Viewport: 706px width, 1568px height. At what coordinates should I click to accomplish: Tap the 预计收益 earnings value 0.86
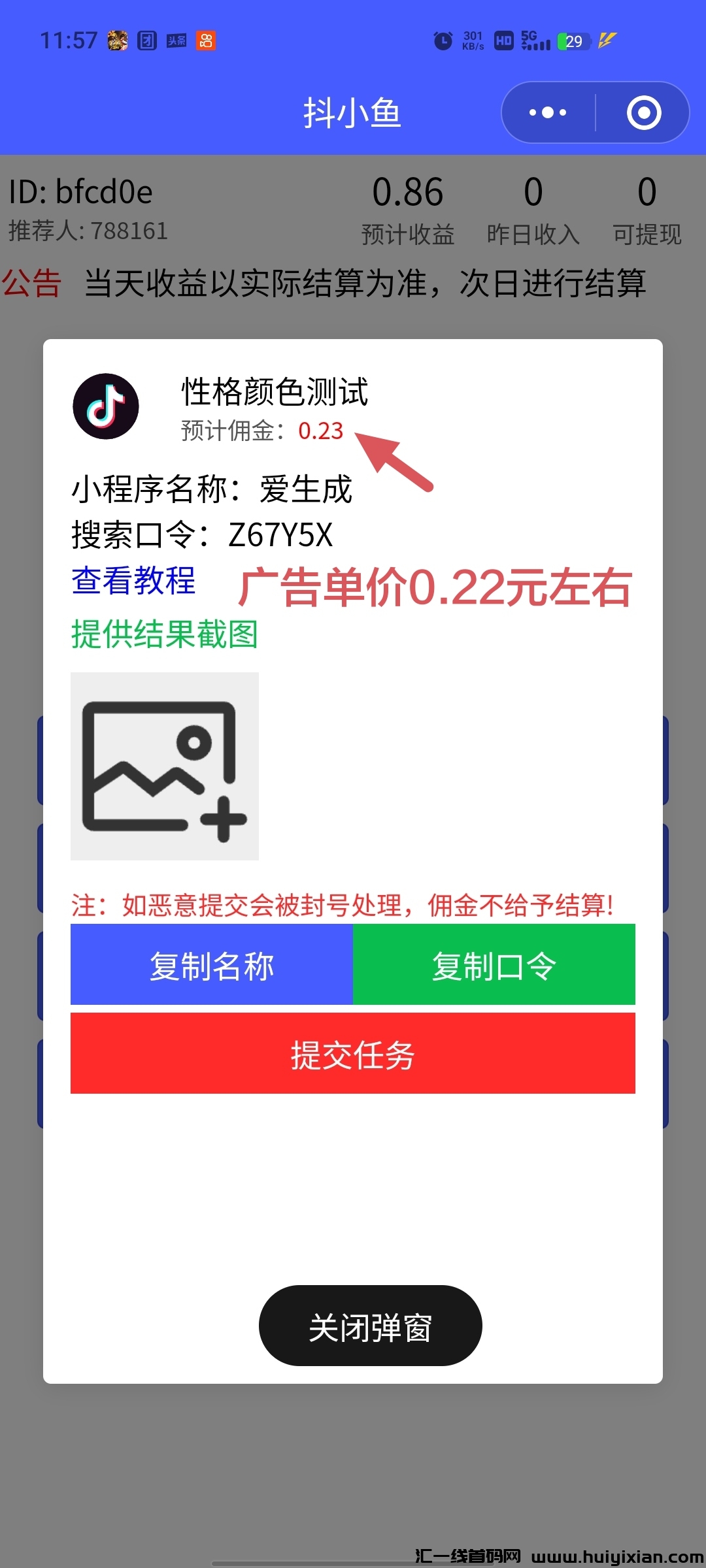(407, 193)
